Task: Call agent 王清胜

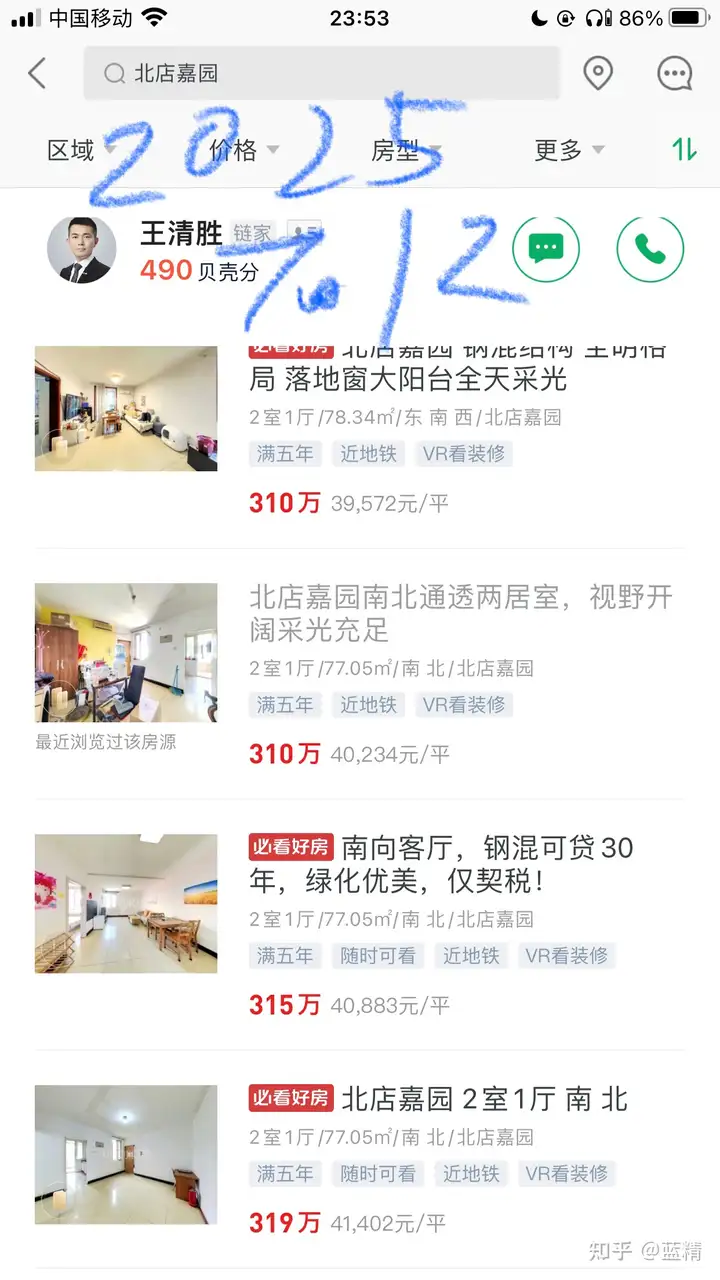Action: pos(650,249)
